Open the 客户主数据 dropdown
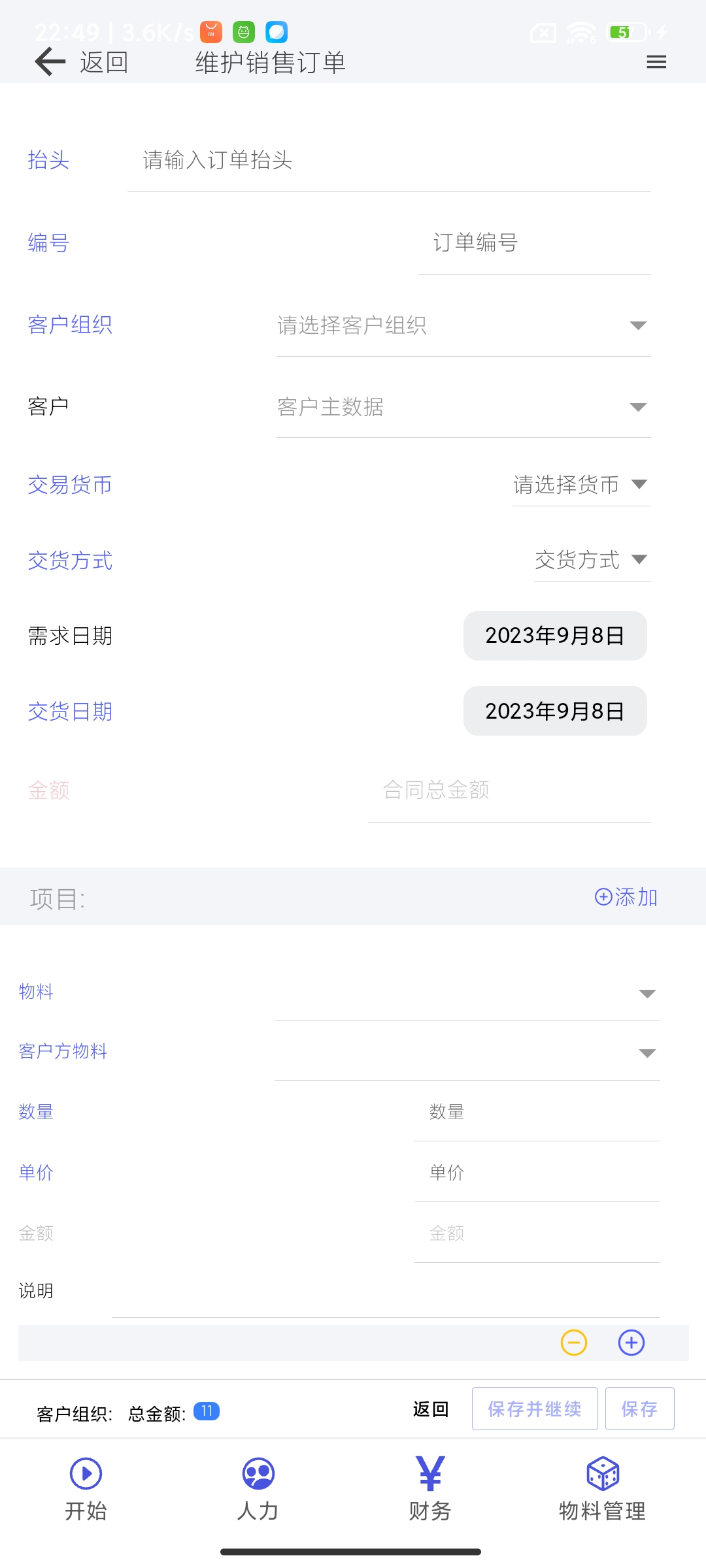This screenshot has width=706, height=1568. point(463,407)
